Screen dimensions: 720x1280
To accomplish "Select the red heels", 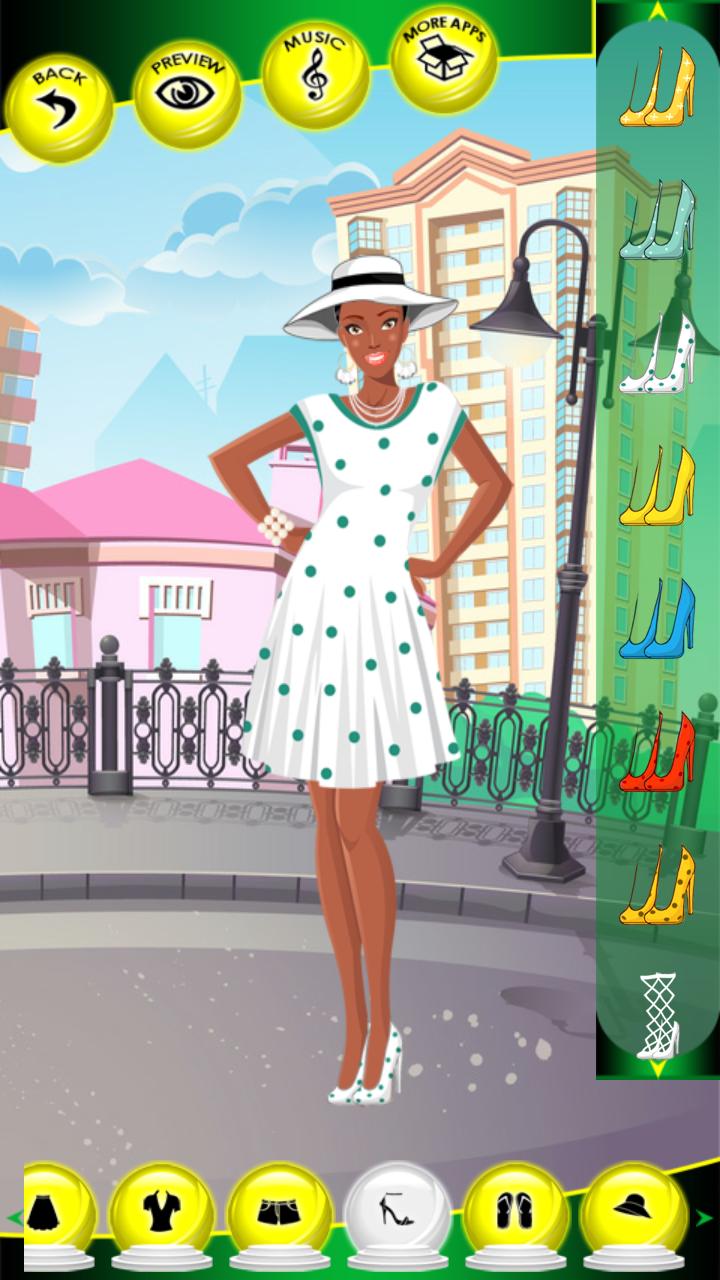I will point(657,752).
